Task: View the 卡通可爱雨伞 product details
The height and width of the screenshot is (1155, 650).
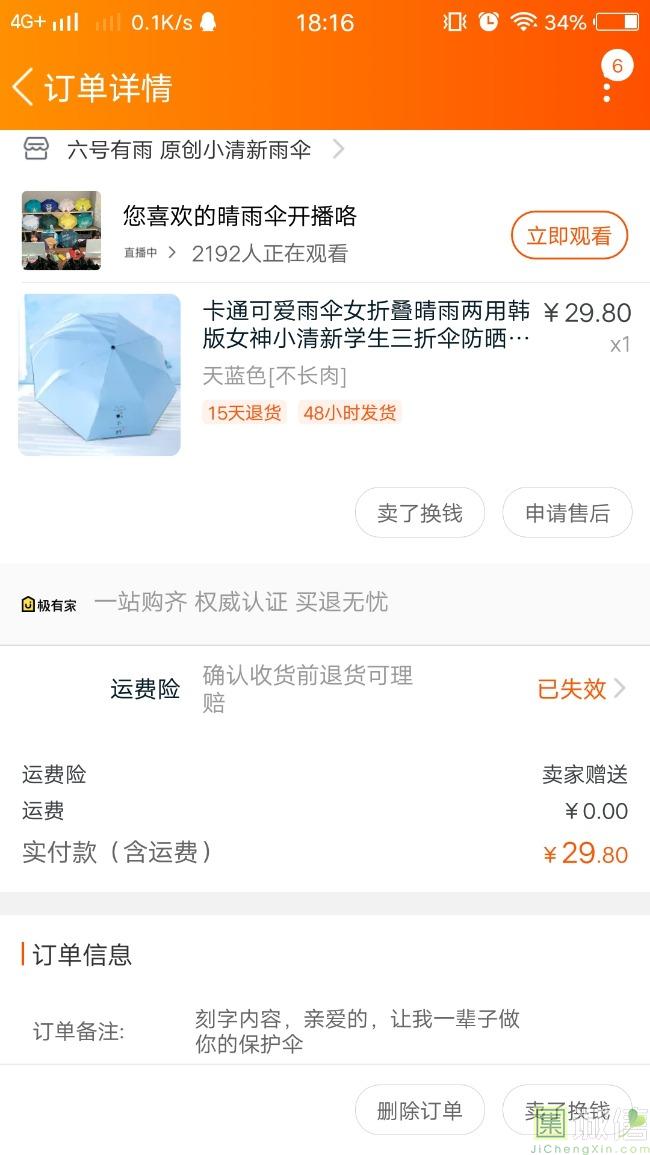Action: pos(366,325)
